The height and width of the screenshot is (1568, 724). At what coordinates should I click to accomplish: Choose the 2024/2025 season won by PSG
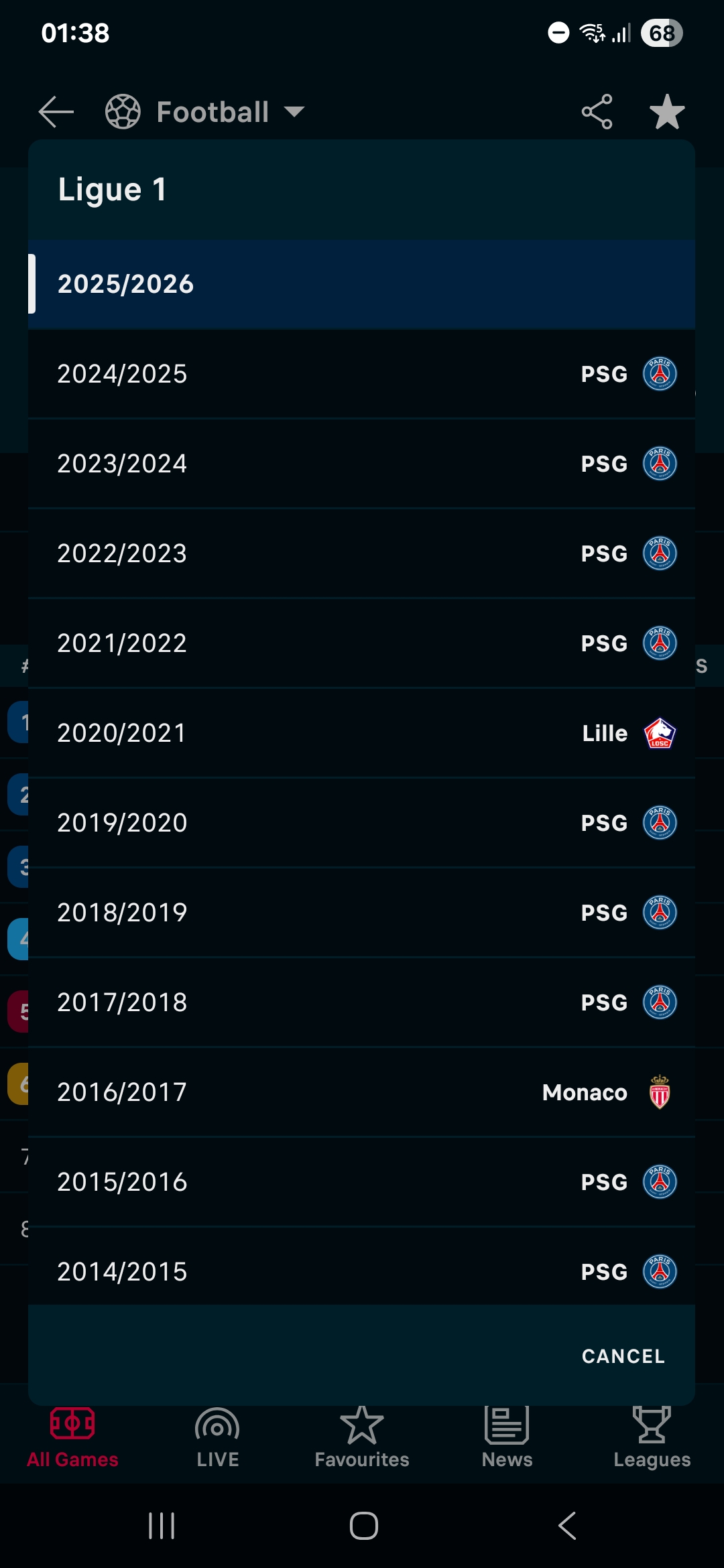(361, 374)
